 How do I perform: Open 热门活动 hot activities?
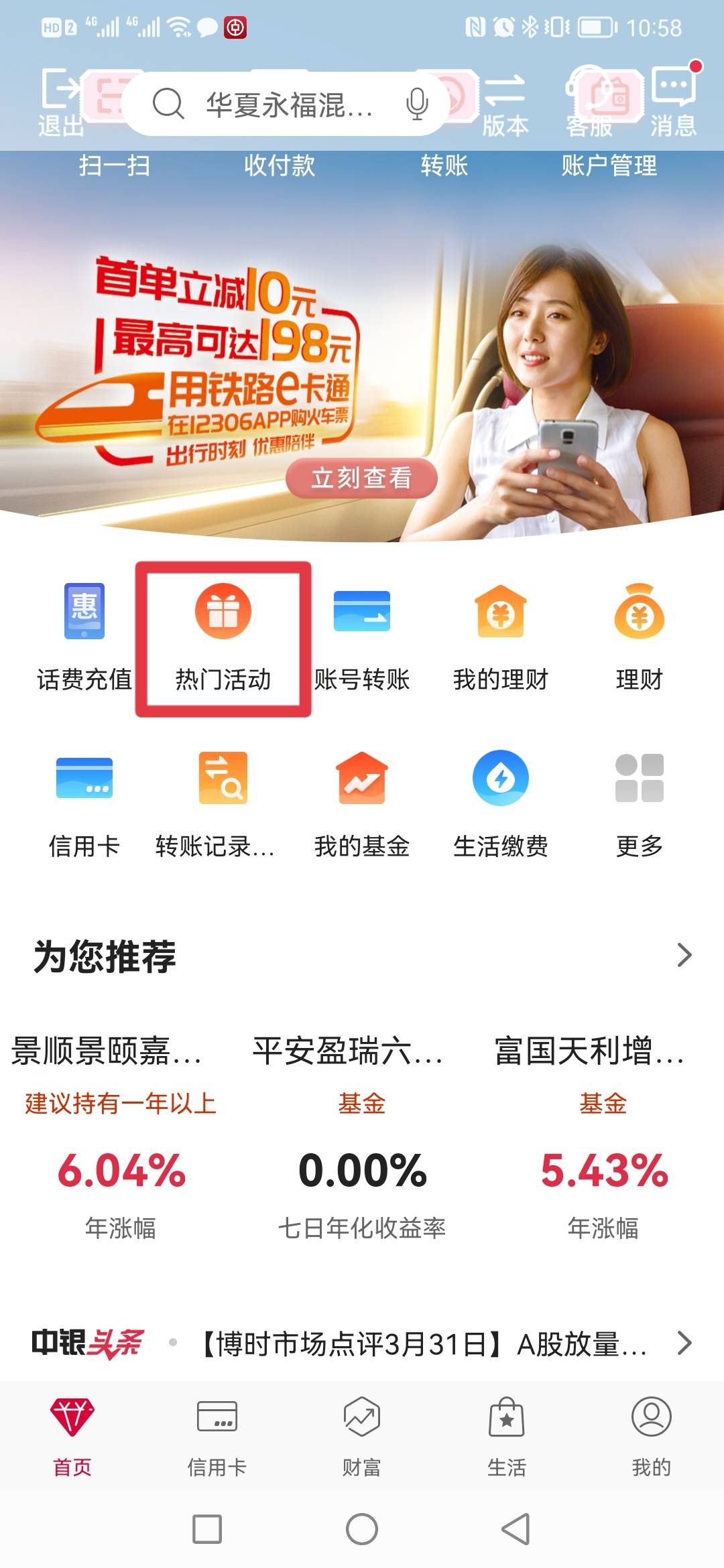pyautogui.click(x=223, y=638)
